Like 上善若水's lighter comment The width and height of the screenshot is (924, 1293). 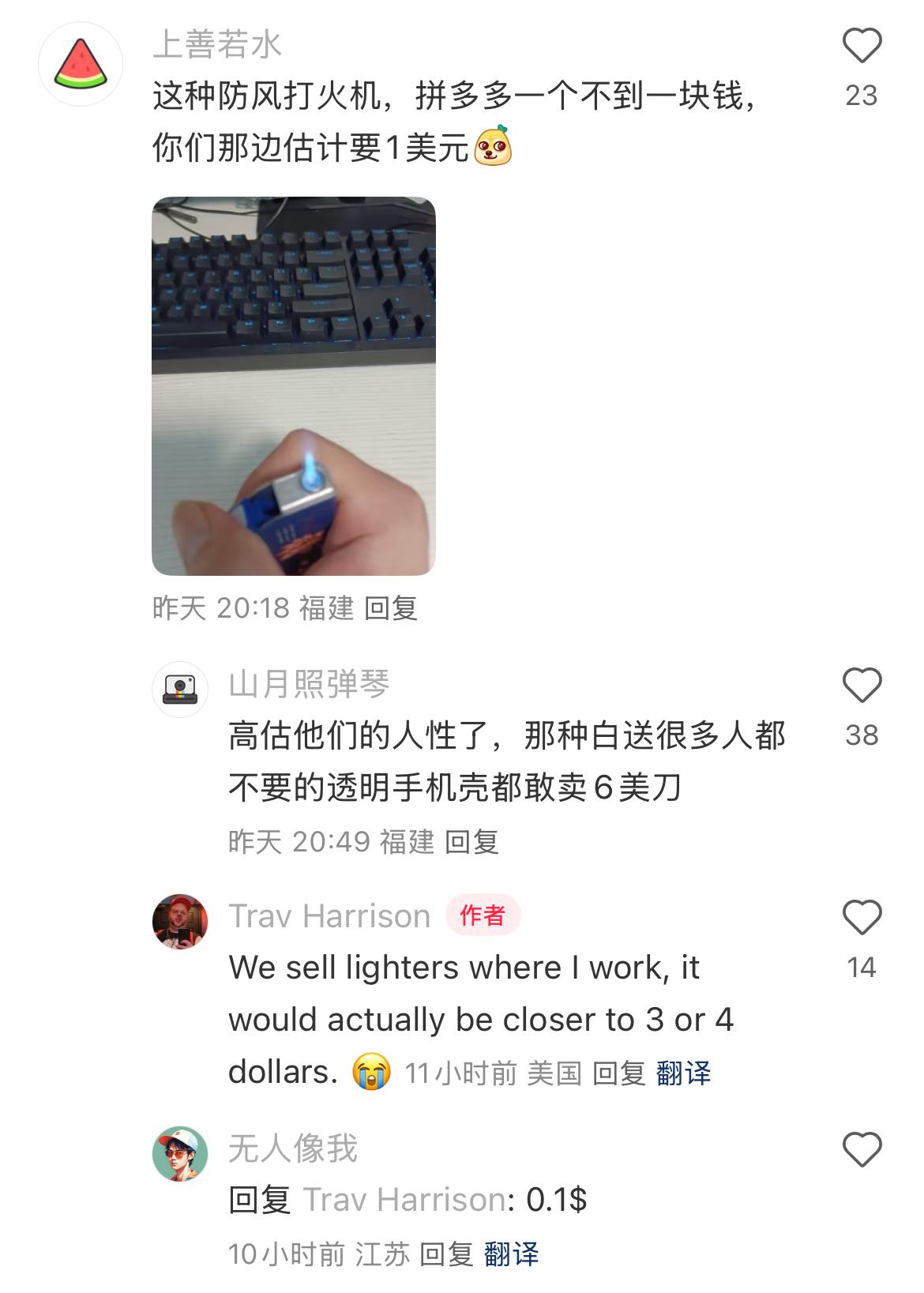coord(862,46)
